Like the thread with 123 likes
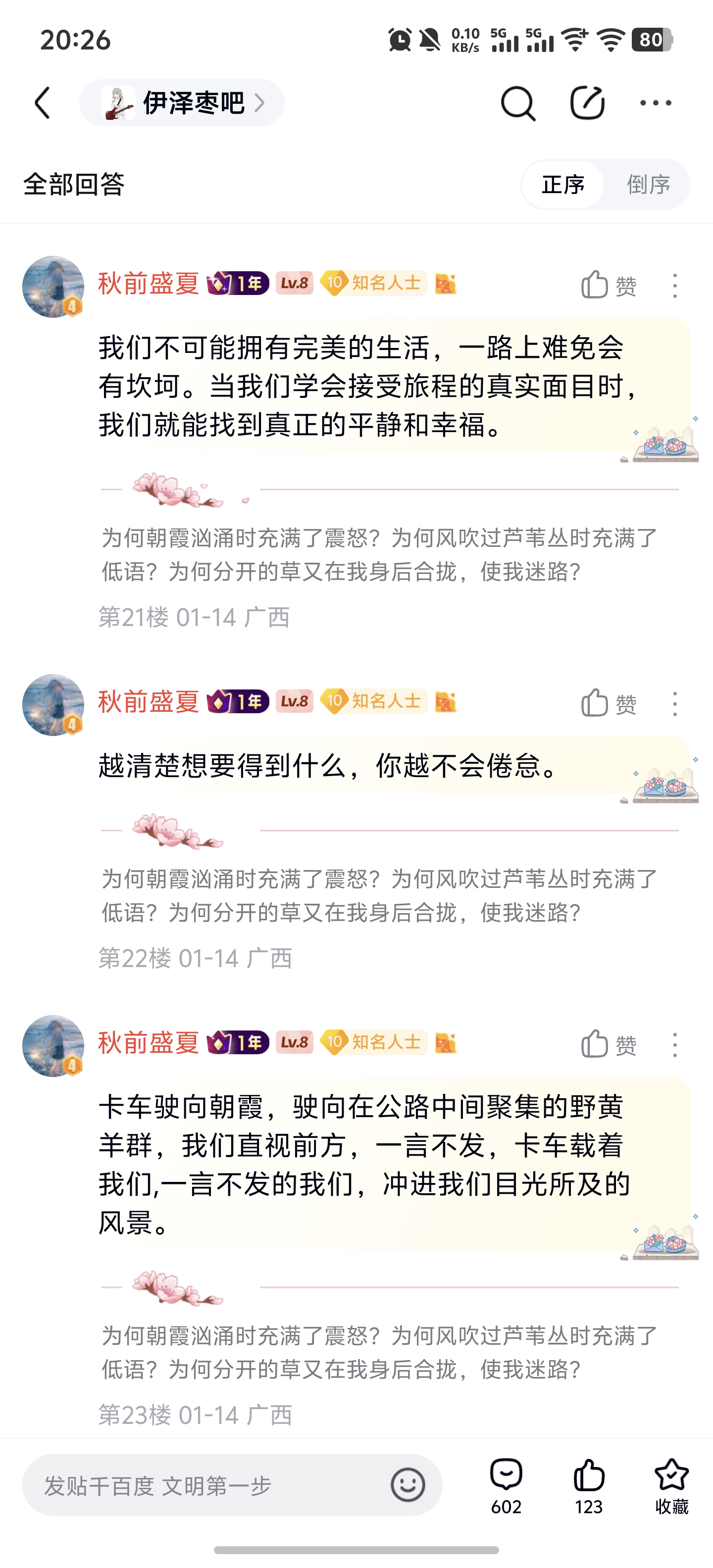This screenshot has width=713, height=1568. pyautogui.click(x=588, y=1485)
